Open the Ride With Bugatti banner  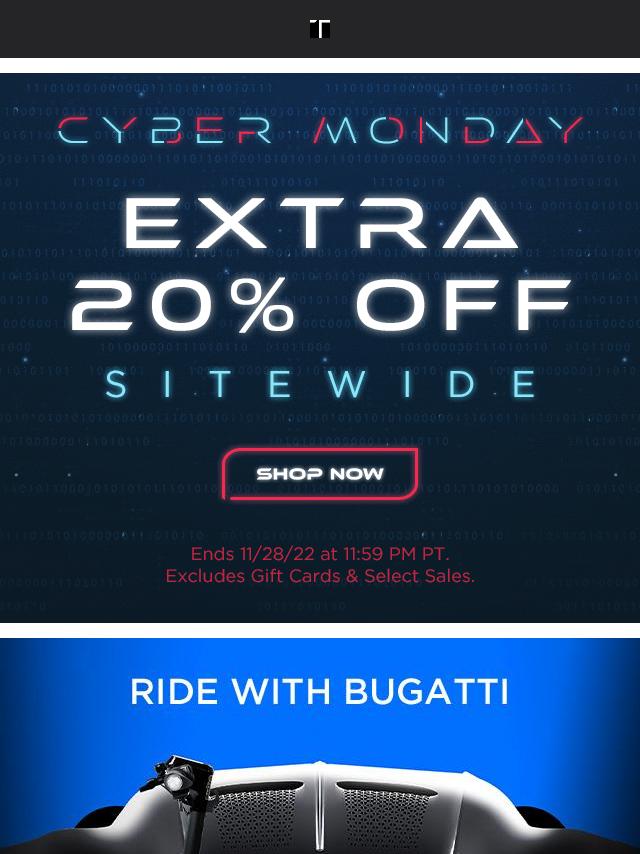(x=319, y=745)
